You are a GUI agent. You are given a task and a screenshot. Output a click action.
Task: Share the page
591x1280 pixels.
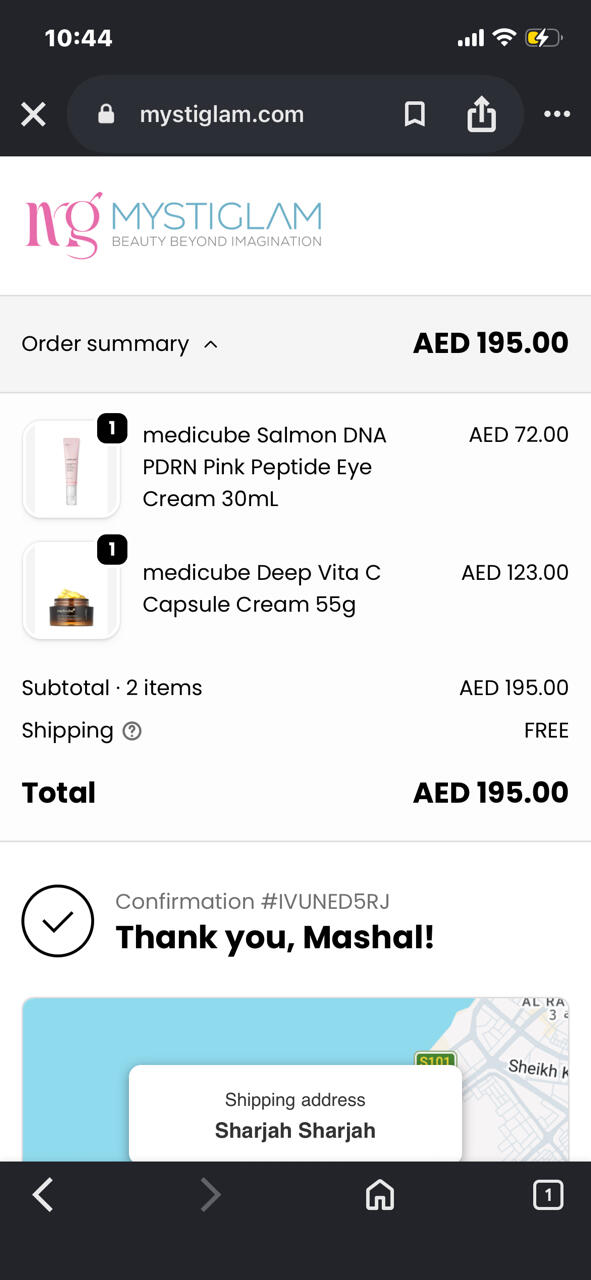pos(481,114)
